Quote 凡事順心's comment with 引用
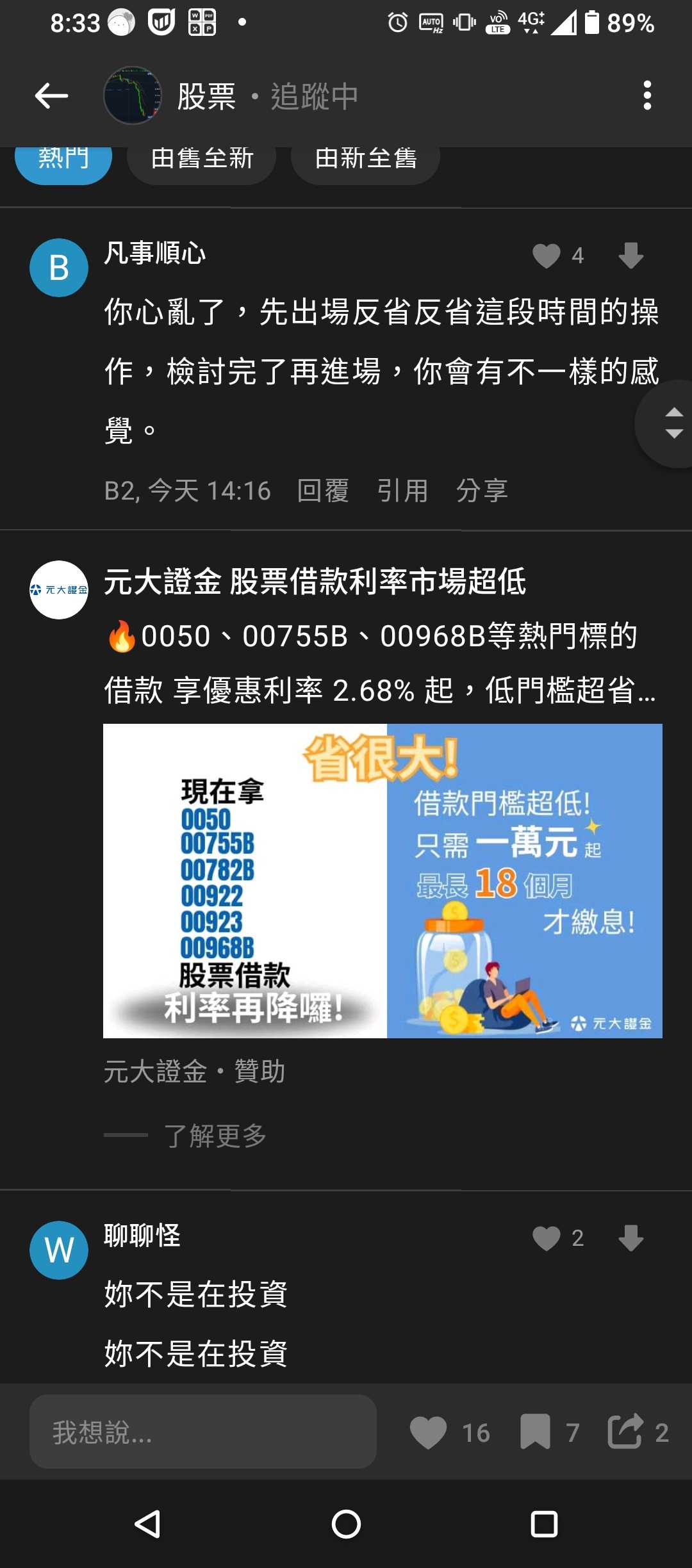 click(x=402, y=491)
